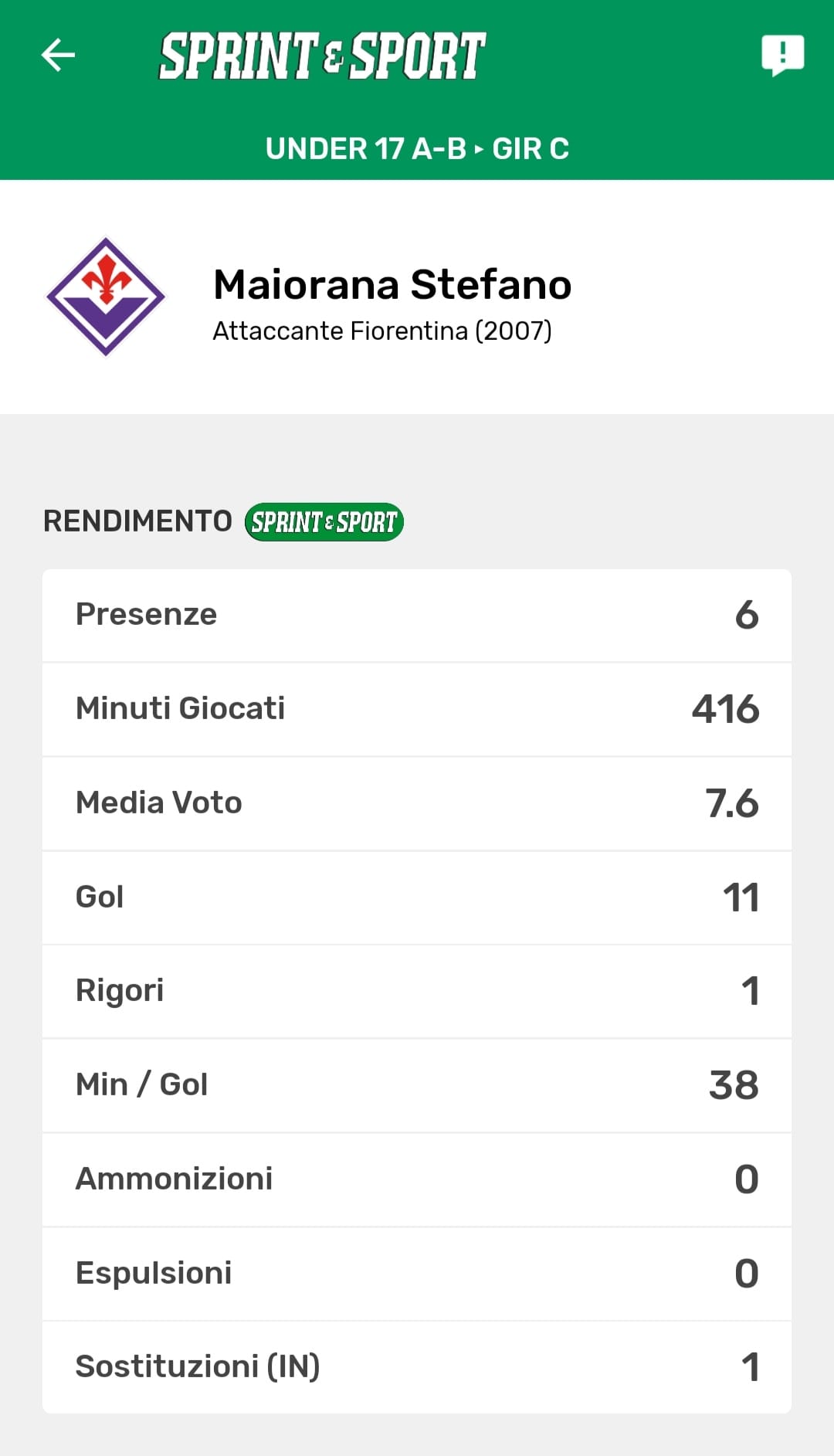Image resolution: width=834 pixels, height=1456 pixels.
Task: Select the Espulsioni stat row
Action: point(417,1274)
